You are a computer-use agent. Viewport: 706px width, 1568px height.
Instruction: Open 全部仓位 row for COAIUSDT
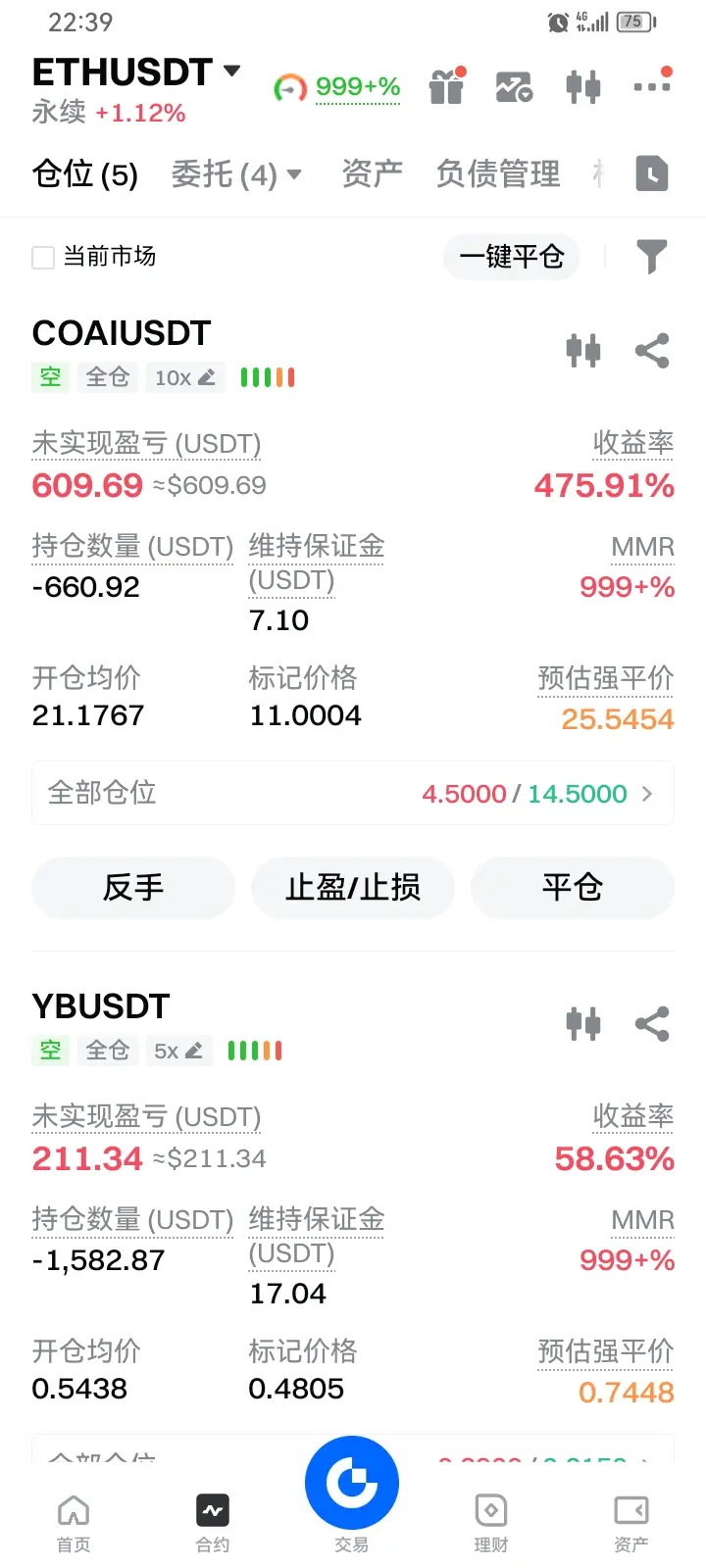[353, 794]
